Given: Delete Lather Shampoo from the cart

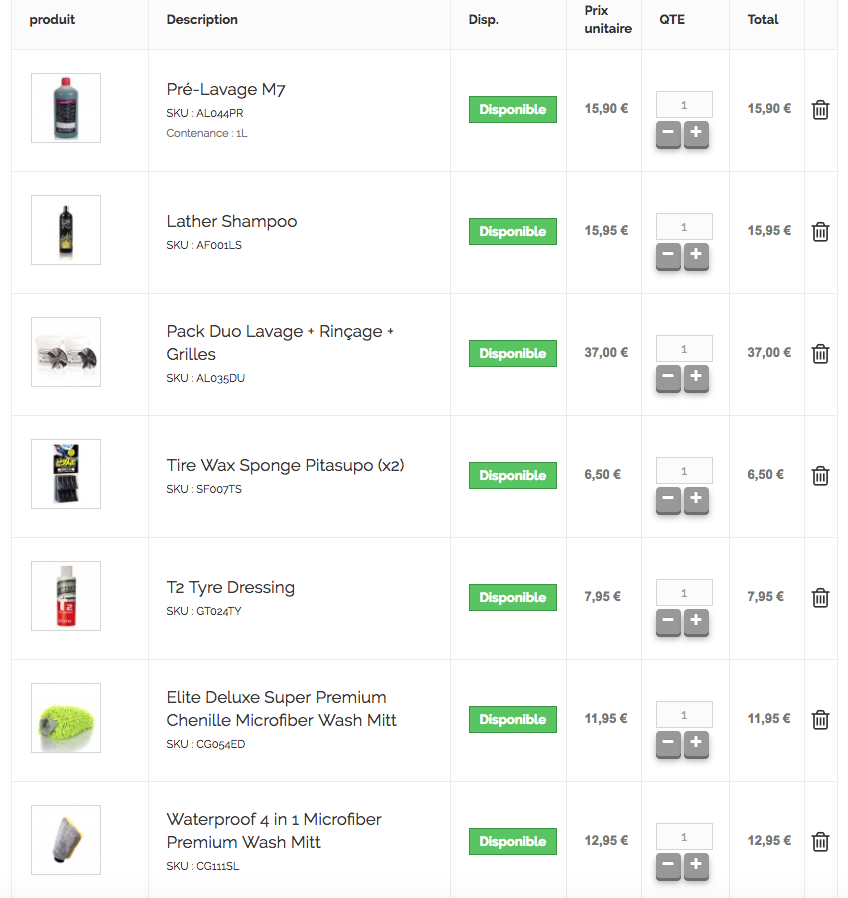Looking at the screenshot, I should [820, 232].
